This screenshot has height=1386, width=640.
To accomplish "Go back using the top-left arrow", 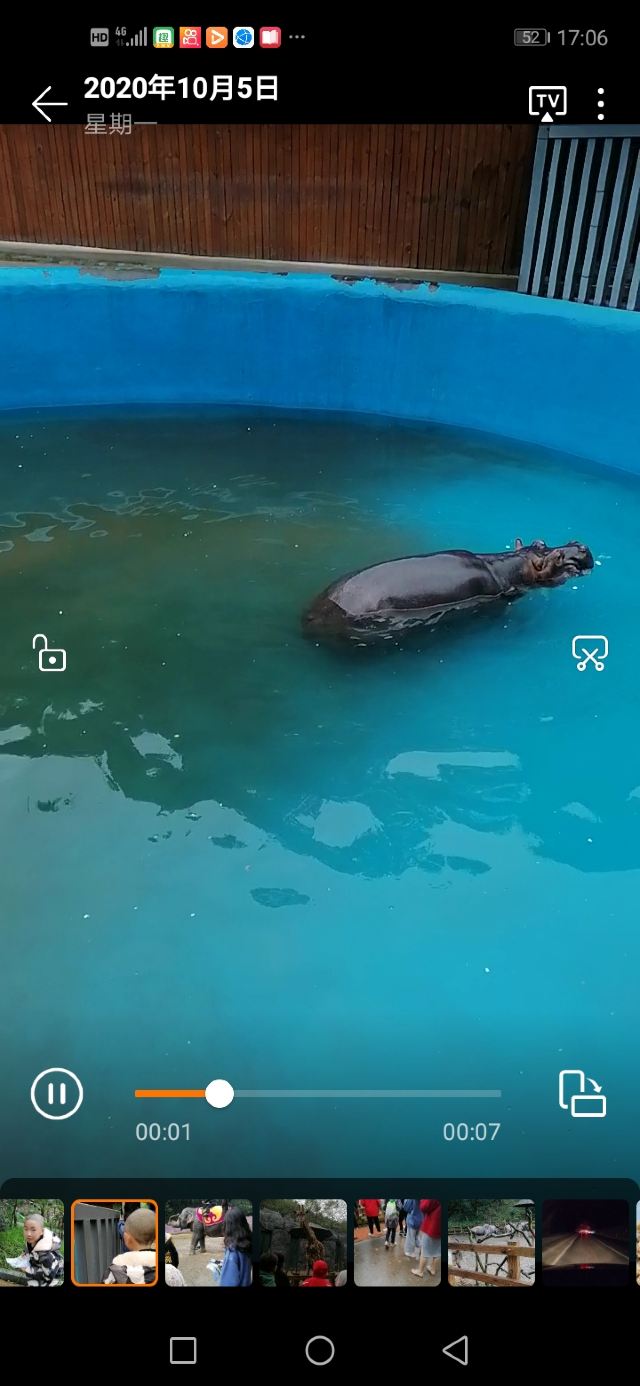I will pyautogui.click(x=49, y=104).
